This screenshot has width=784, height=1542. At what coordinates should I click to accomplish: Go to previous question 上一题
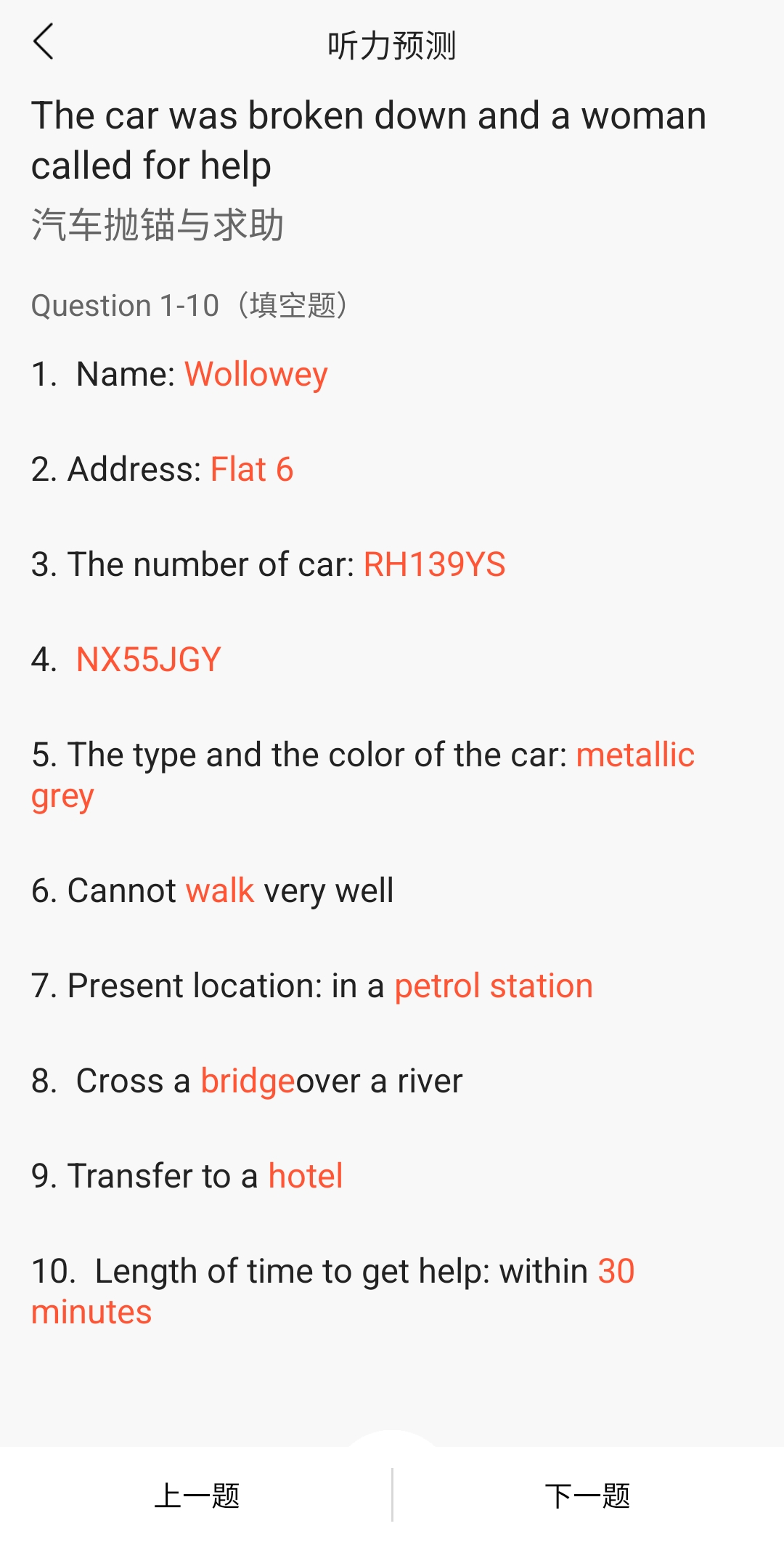tap(196, 1496)
